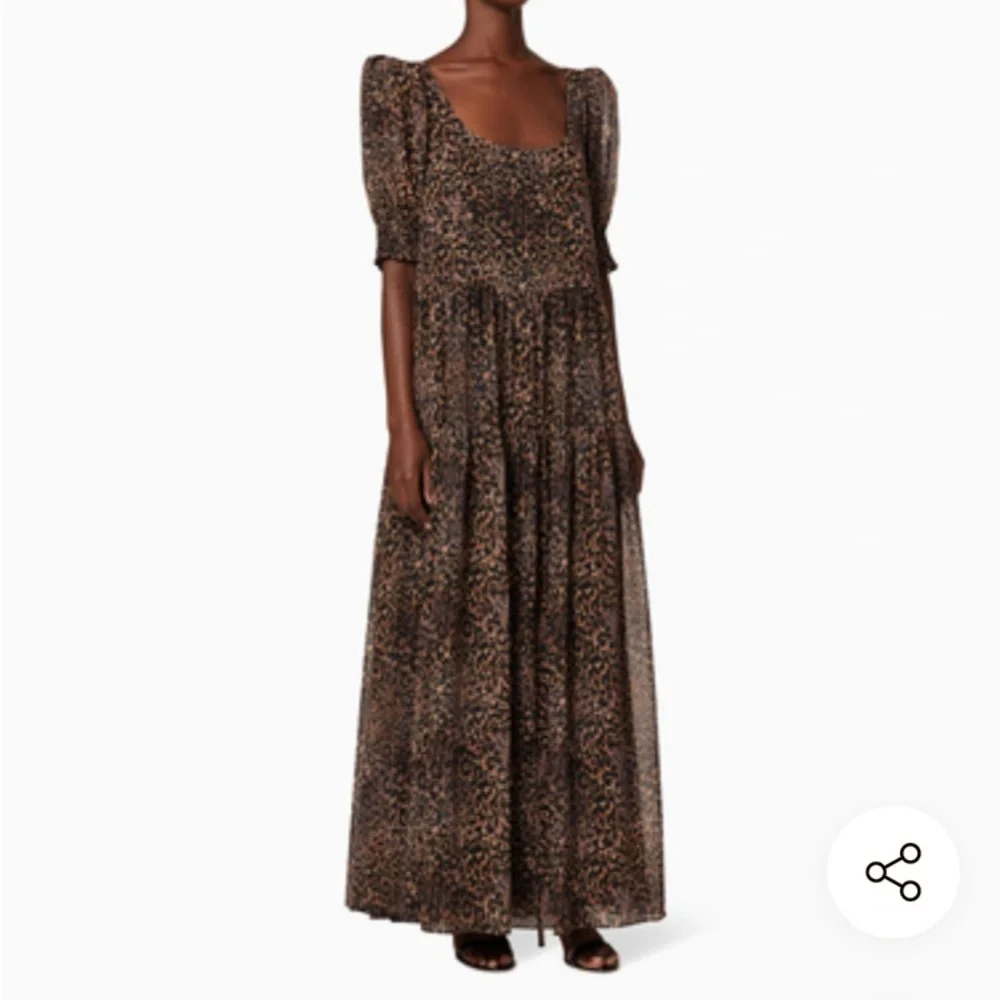
Task: Open the dress product photo
Action: 500,500
